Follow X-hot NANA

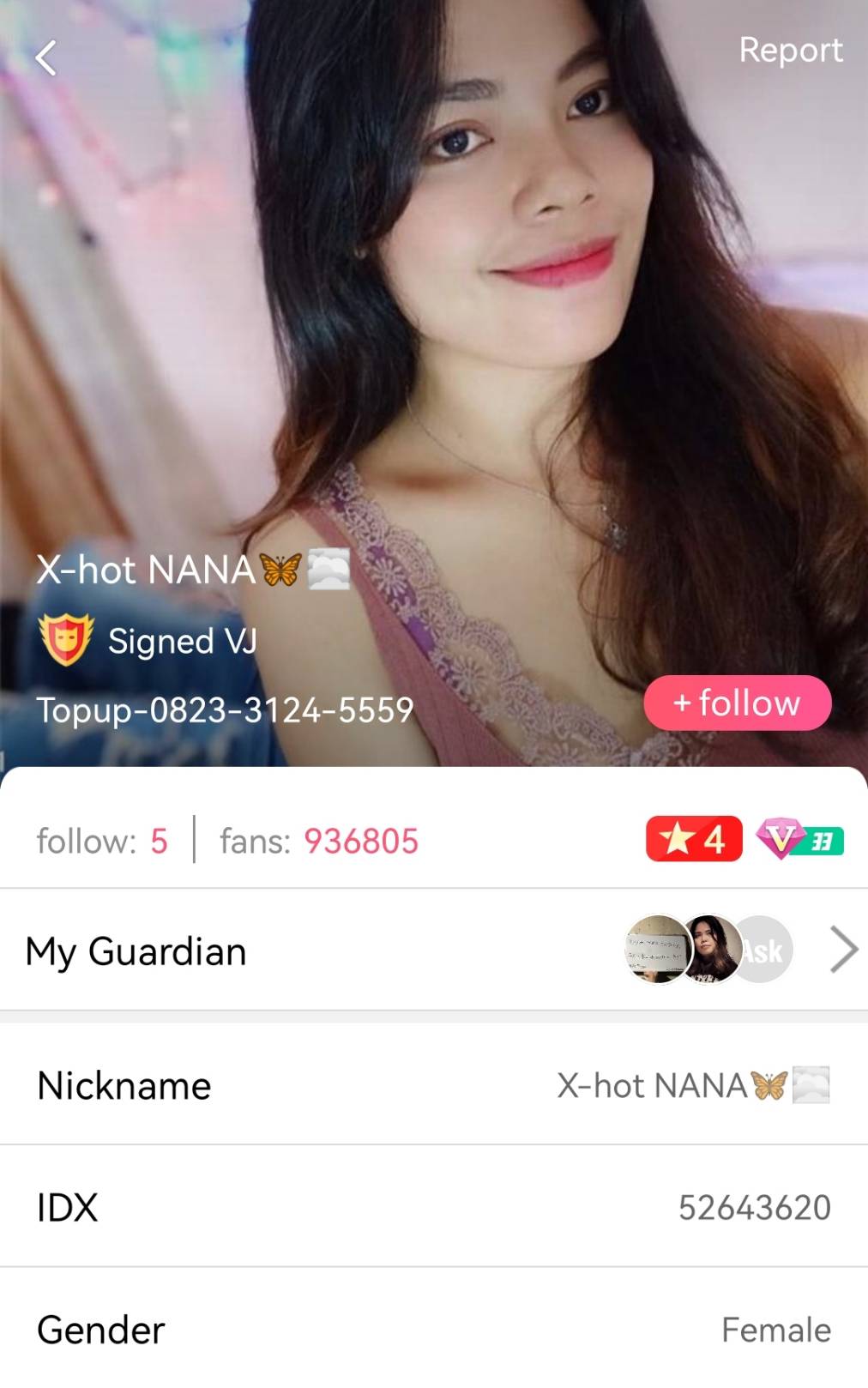[x=738, y=703]
